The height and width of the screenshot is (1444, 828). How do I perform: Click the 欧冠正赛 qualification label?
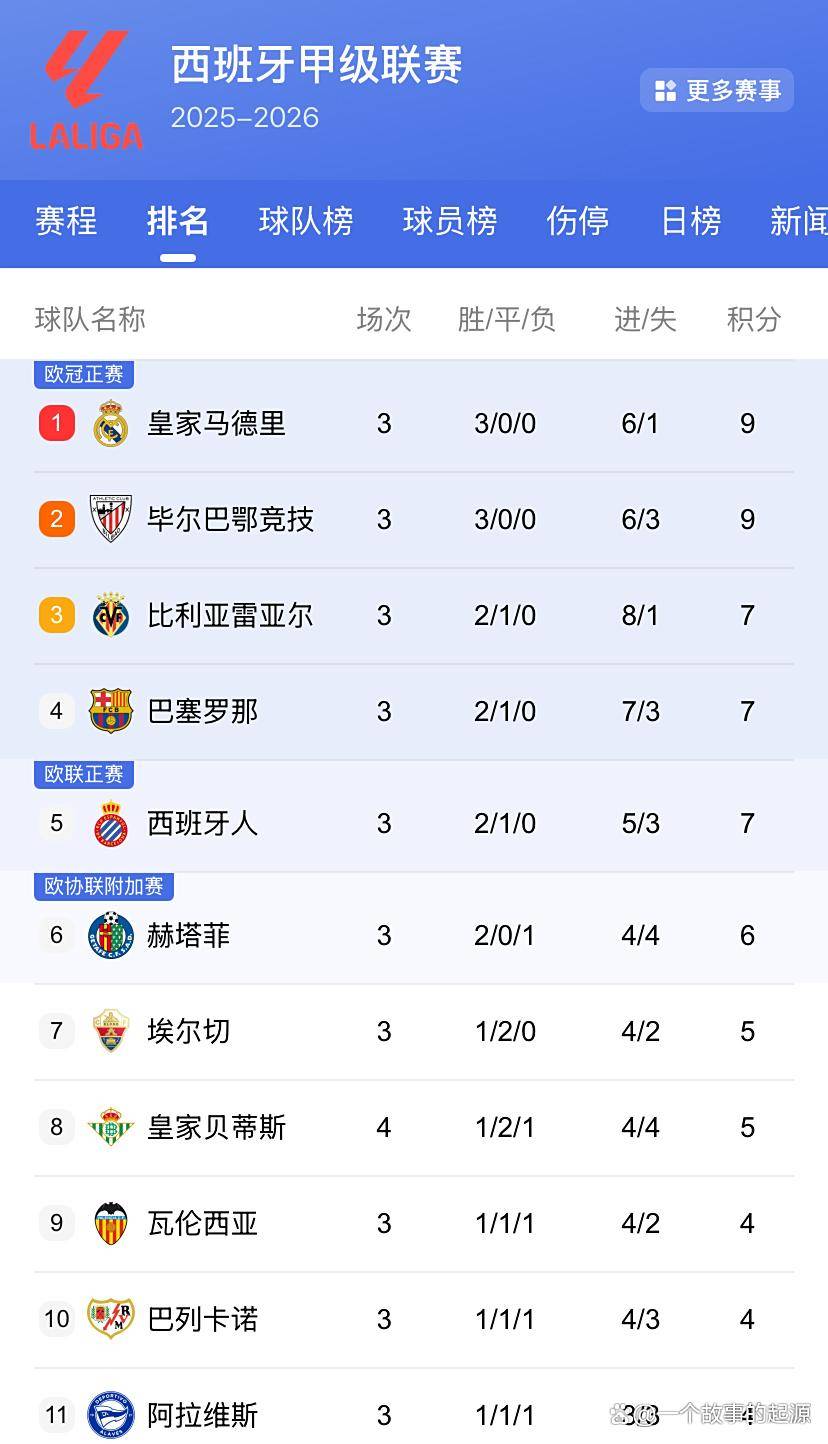coord(84,374)
